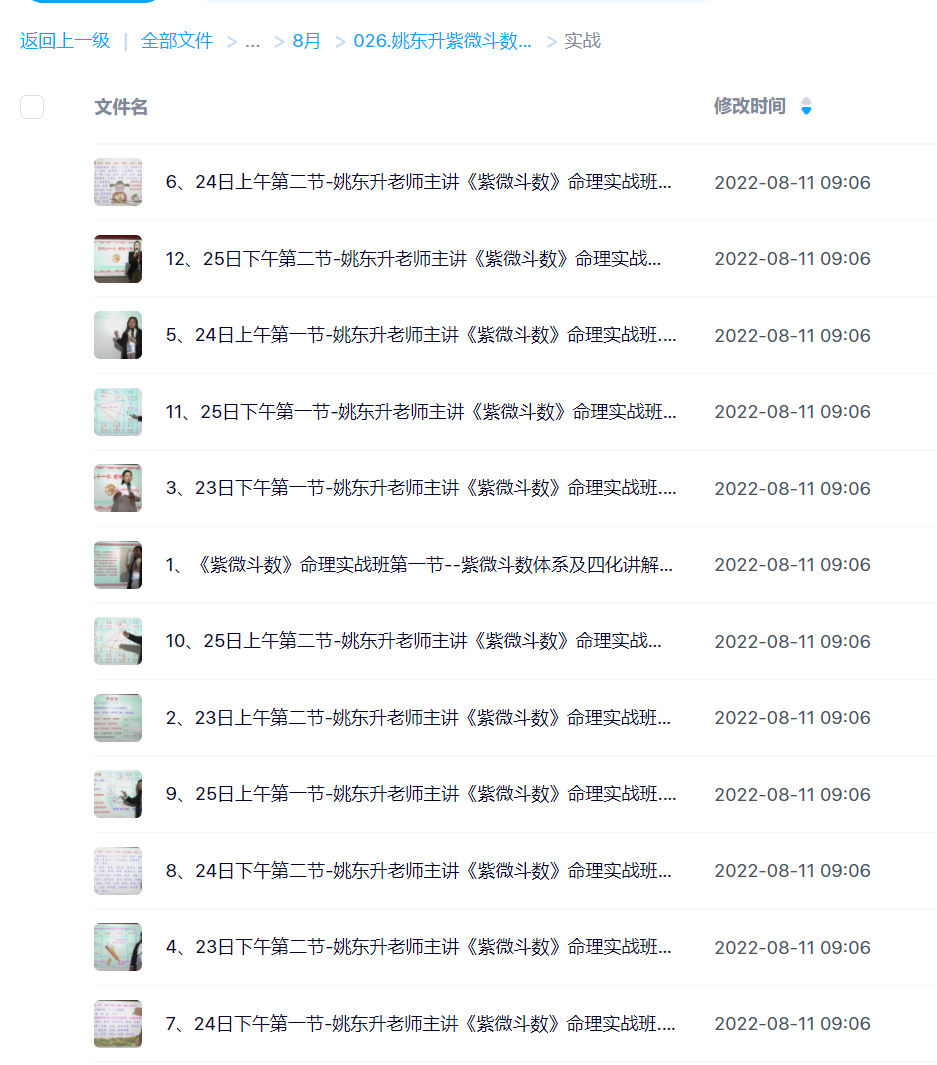Image resolution: width=937 pixels, height=1065 pixels.
Task: Open the 8月 folder breadcrumb
Action: click(x=307, y=41)
